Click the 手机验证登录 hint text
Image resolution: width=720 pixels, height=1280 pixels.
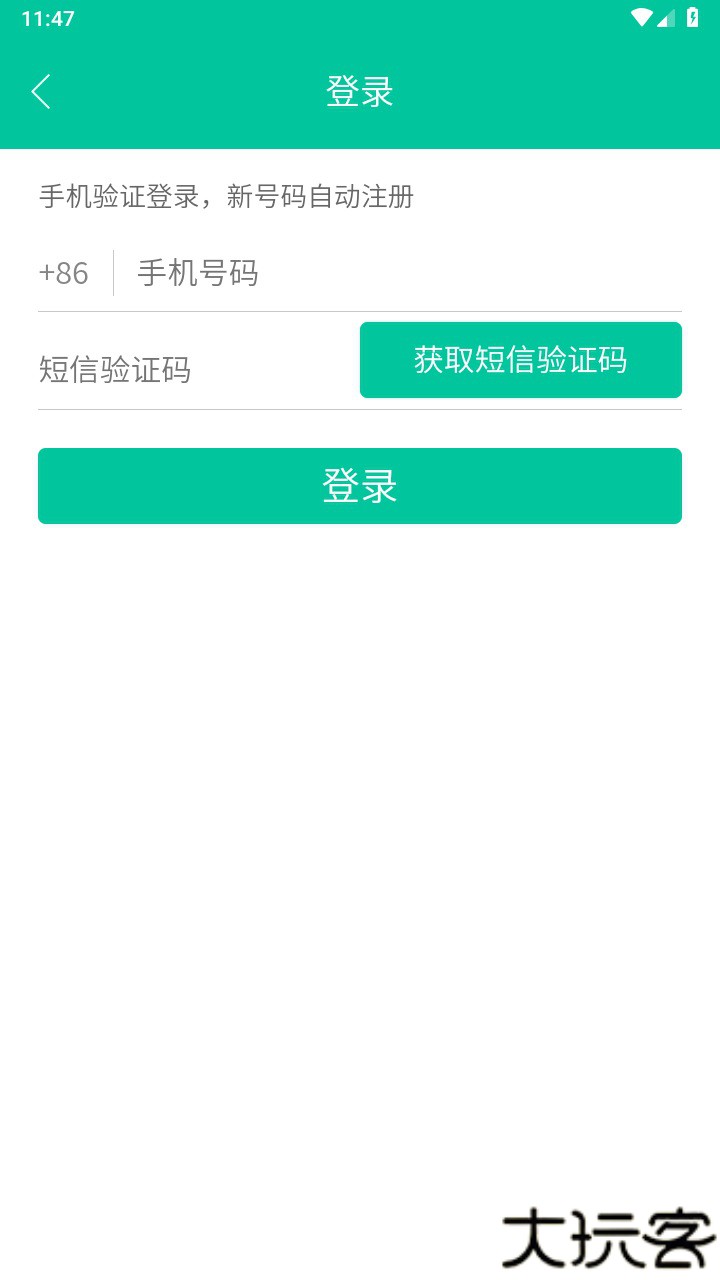(226, 198)
